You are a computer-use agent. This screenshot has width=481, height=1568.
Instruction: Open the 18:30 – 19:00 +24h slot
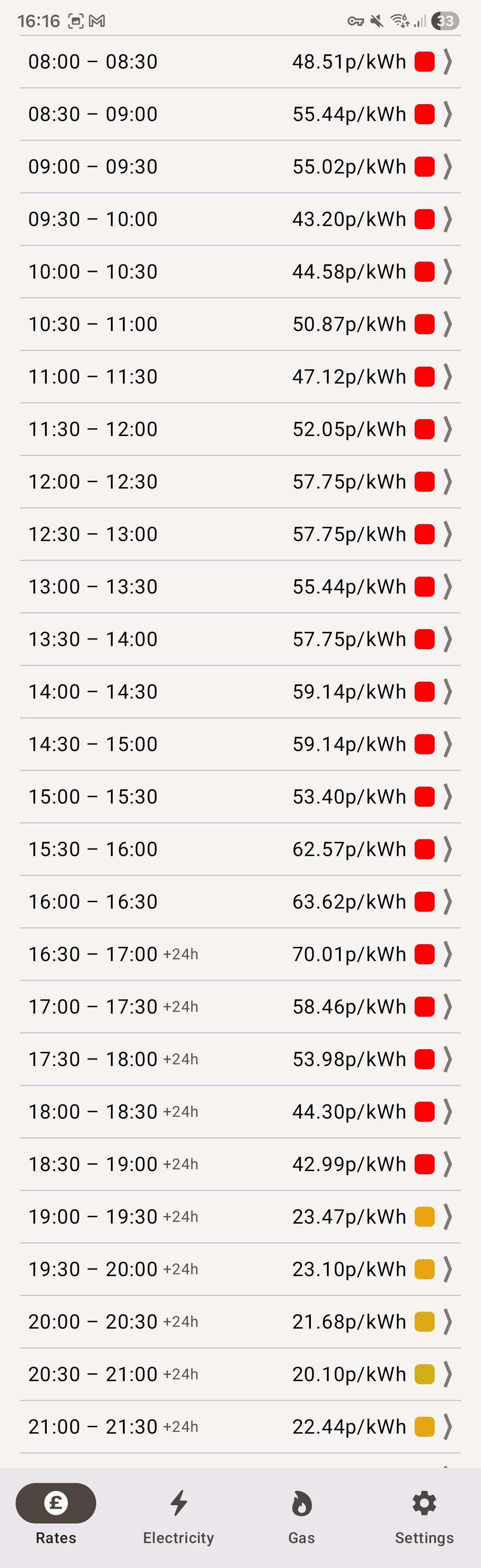[240, 1164]
